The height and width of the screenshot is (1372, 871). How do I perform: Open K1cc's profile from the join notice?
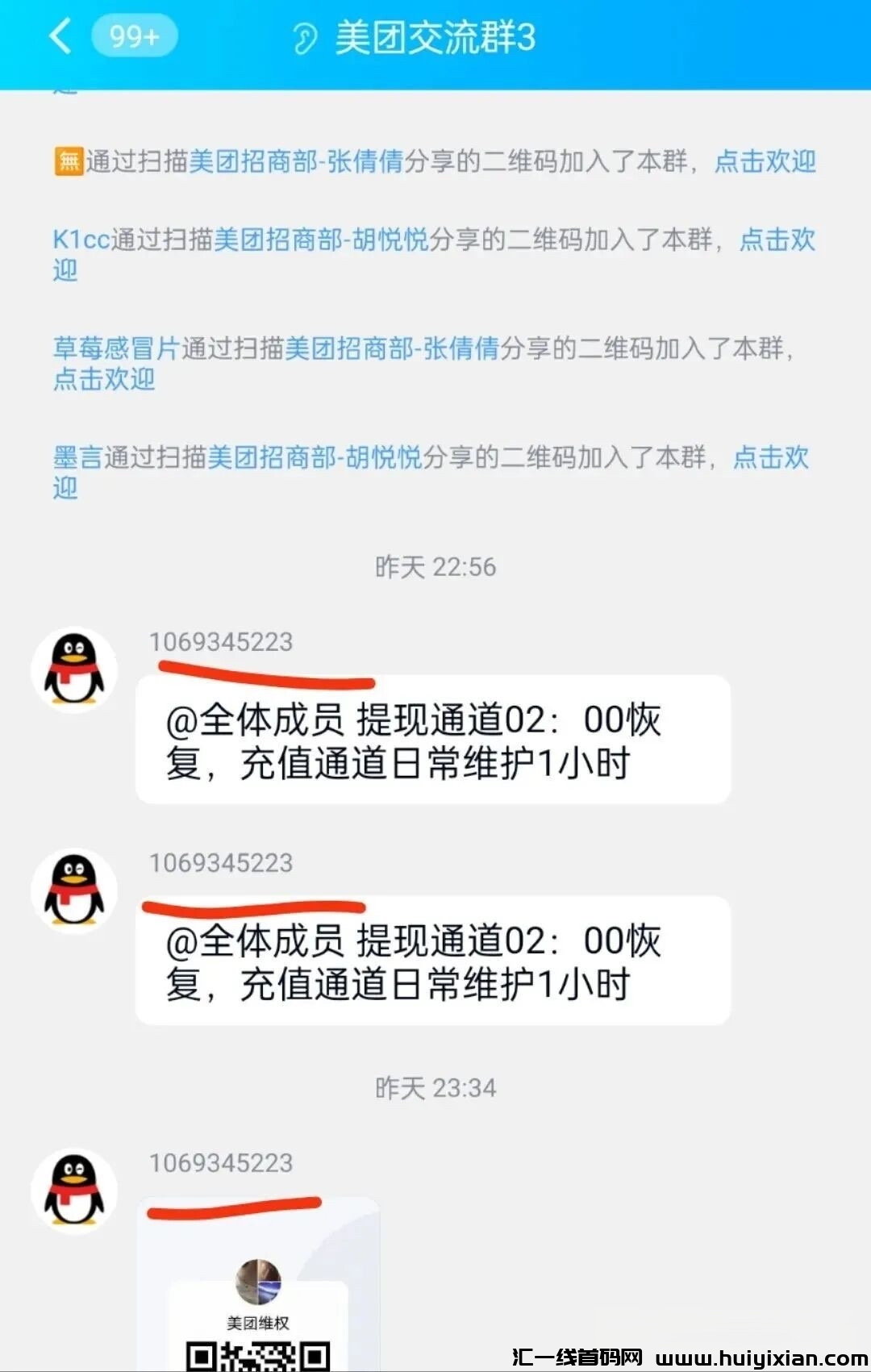click(x=81, y=240)
